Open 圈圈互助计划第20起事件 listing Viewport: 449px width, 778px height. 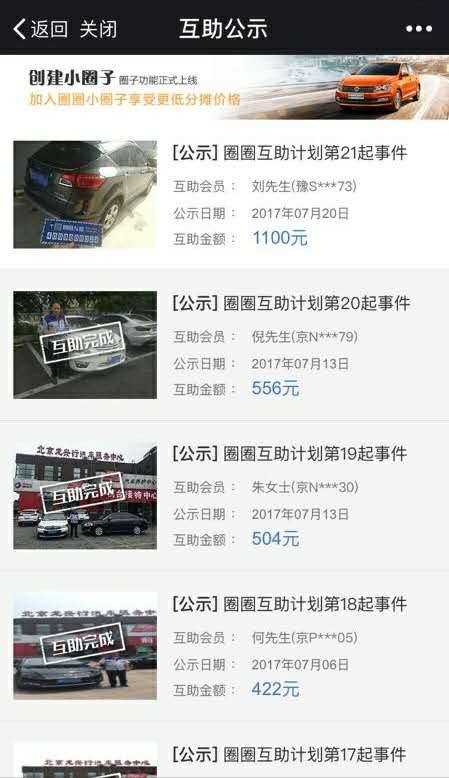pos(224,345)
